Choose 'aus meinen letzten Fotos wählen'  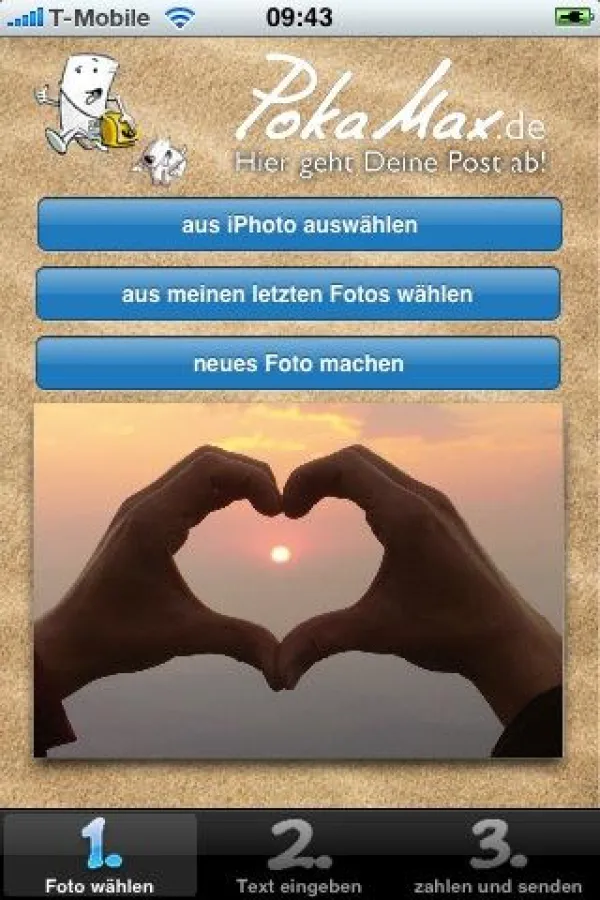pyautogui.click(x=298, y=294)
